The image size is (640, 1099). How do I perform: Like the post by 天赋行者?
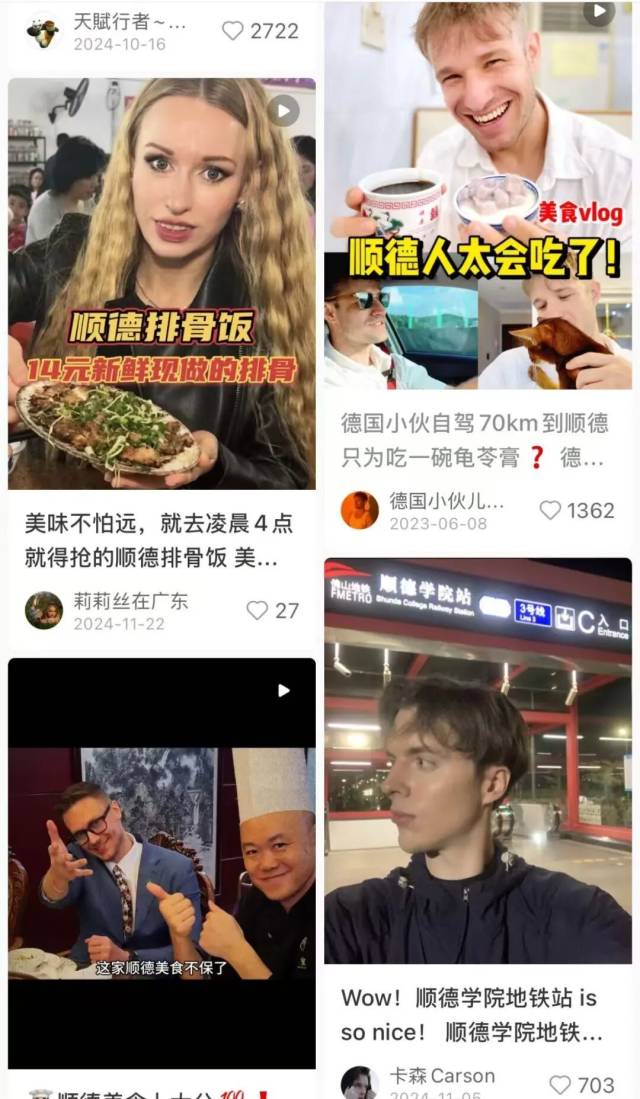[x=233, y=31]
